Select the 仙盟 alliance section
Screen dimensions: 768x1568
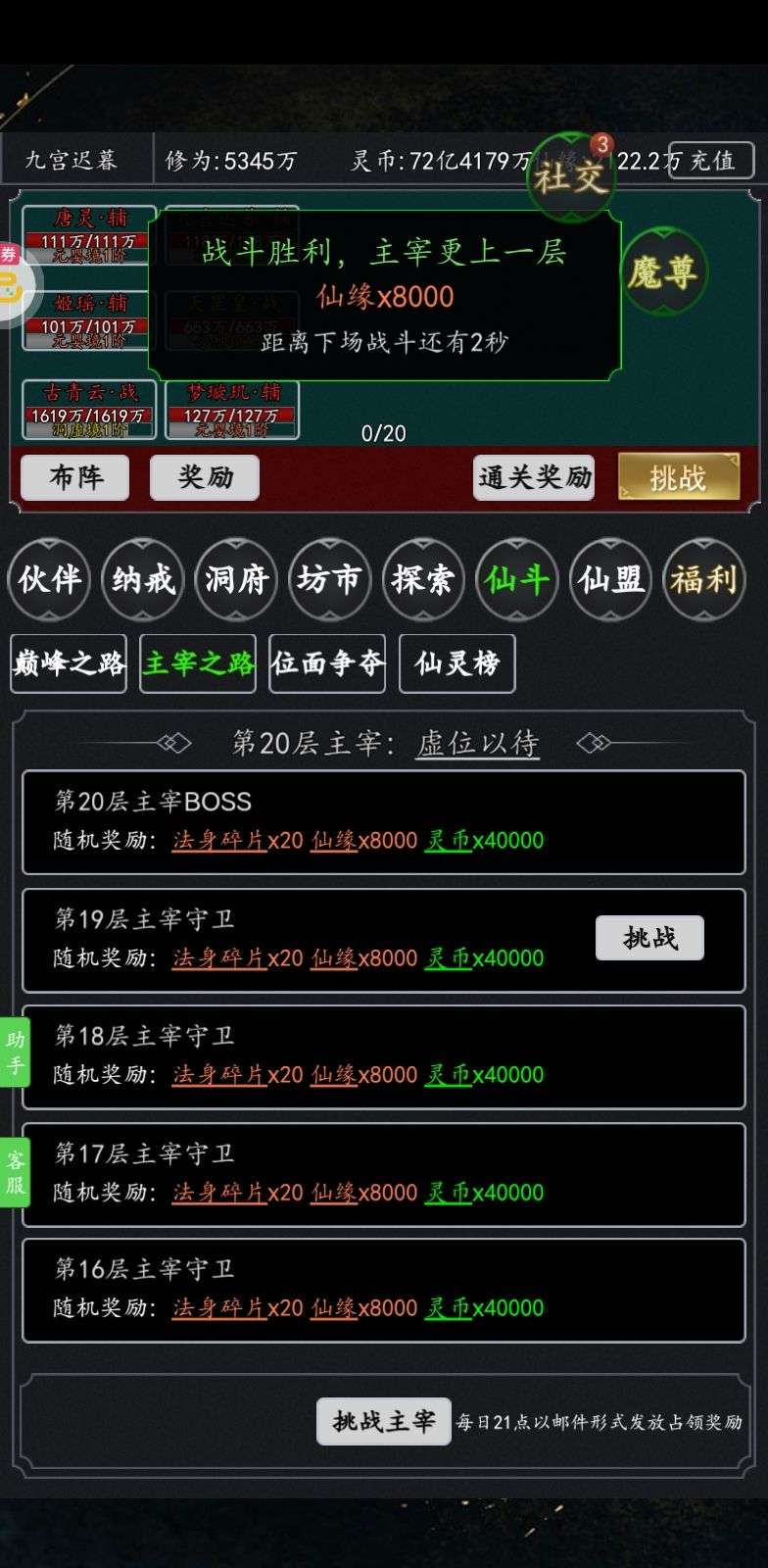tap(611, 579)
